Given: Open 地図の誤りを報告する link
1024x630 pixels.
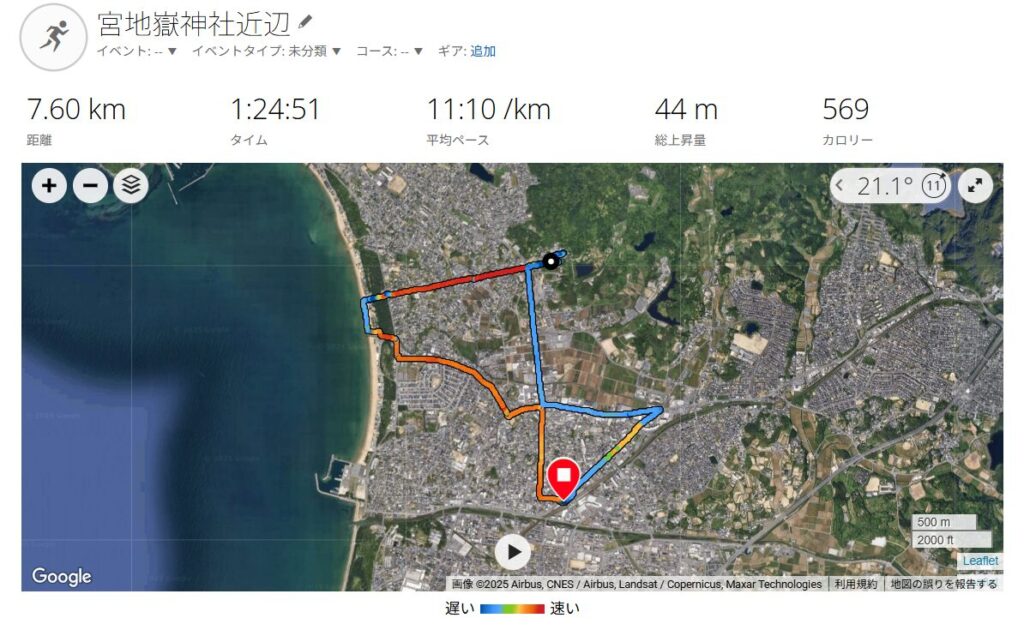Looking at the screenshot, I should (943, 584).
